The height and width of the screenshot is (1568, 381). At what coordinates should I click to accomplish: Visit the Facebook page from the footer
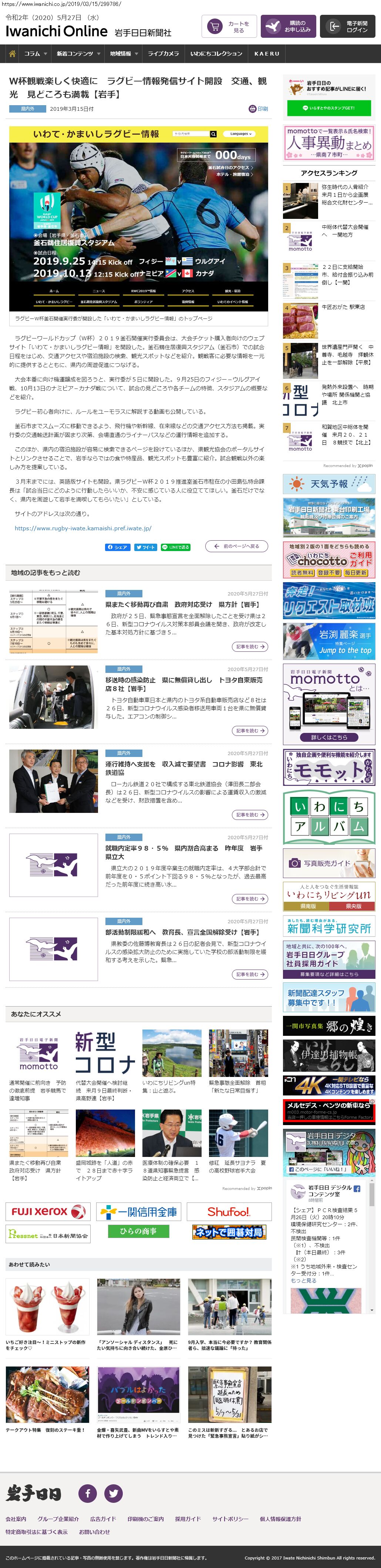click(88, 1492)
